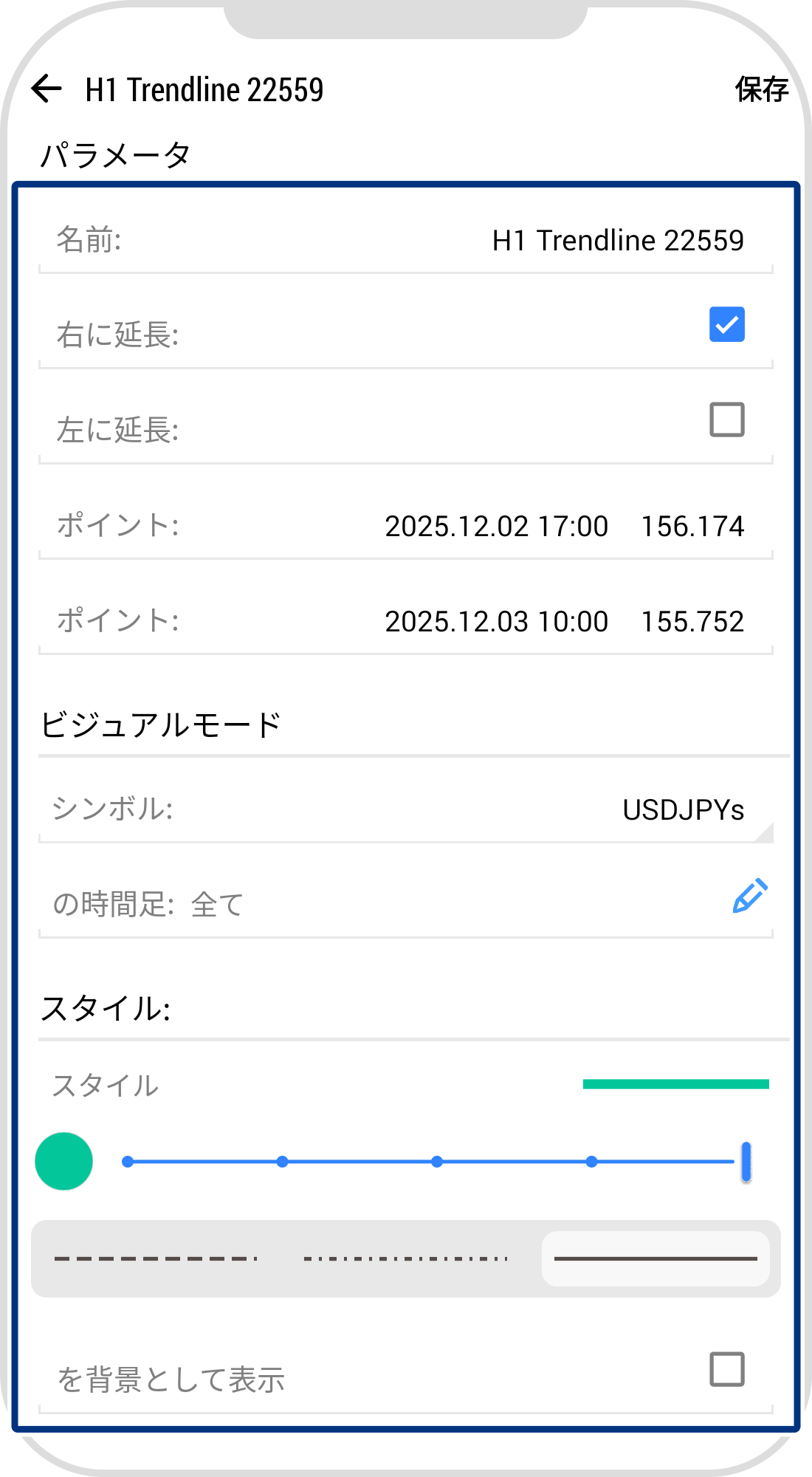The image size is (812, 1477).
Task: Select the solid line style
Action: click(656, 1258)
